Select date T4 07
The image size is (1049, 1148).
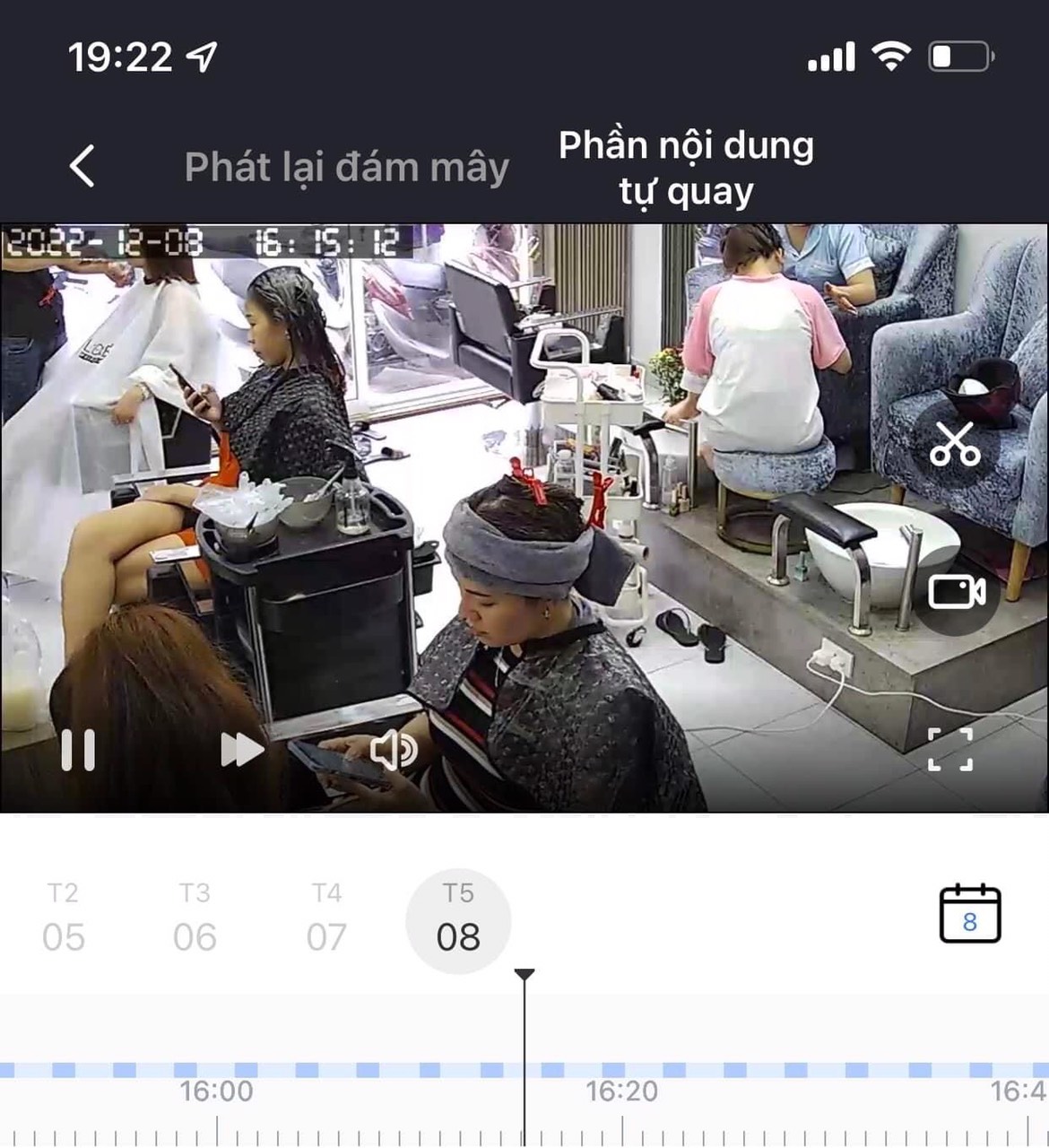[326, 918]
